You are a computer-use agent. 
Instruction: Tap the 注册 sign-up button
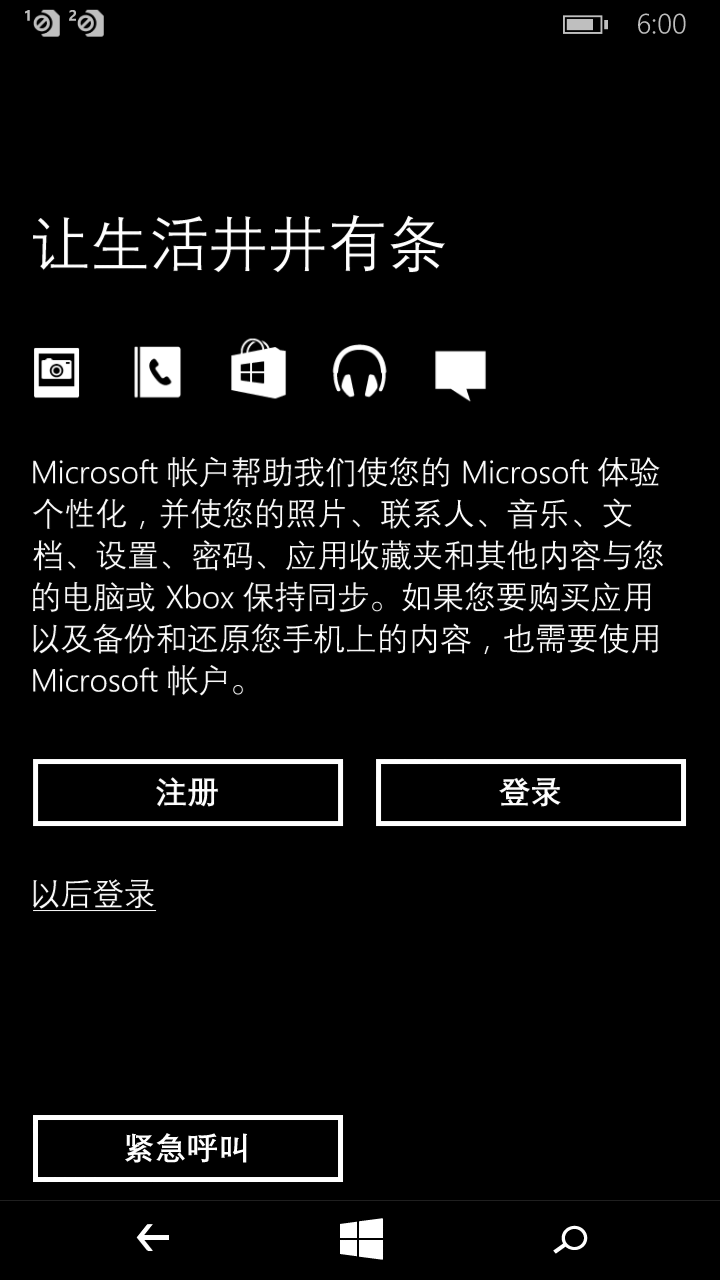[188, 792]
